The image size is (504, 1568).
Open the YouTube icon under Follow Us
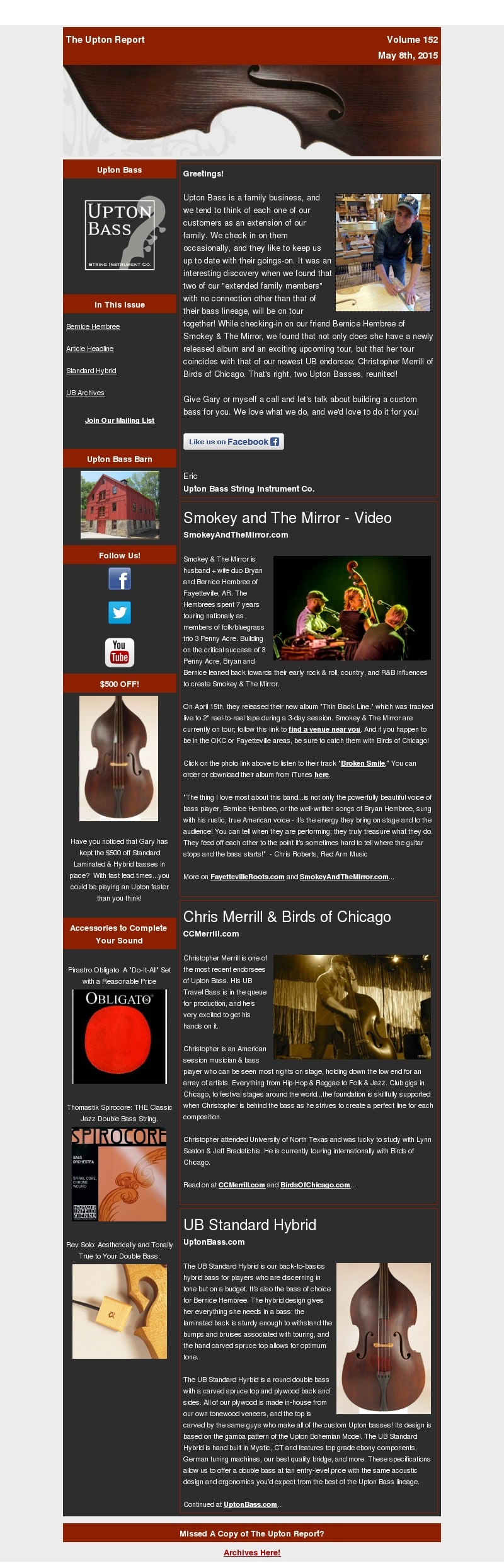(x=119, y=652)
